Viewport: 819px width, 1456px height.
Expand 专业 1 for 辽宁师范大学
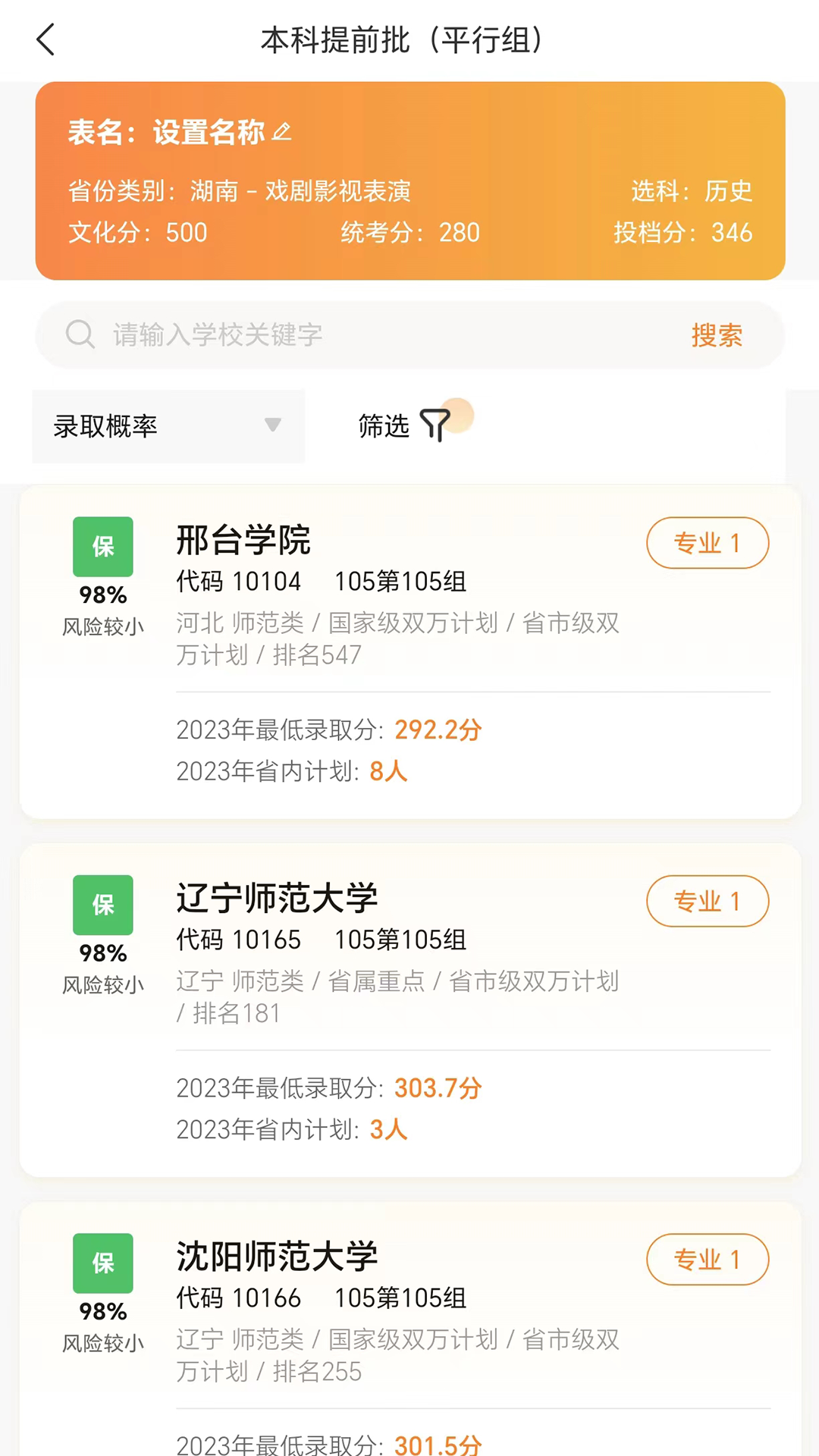[707, 902]
